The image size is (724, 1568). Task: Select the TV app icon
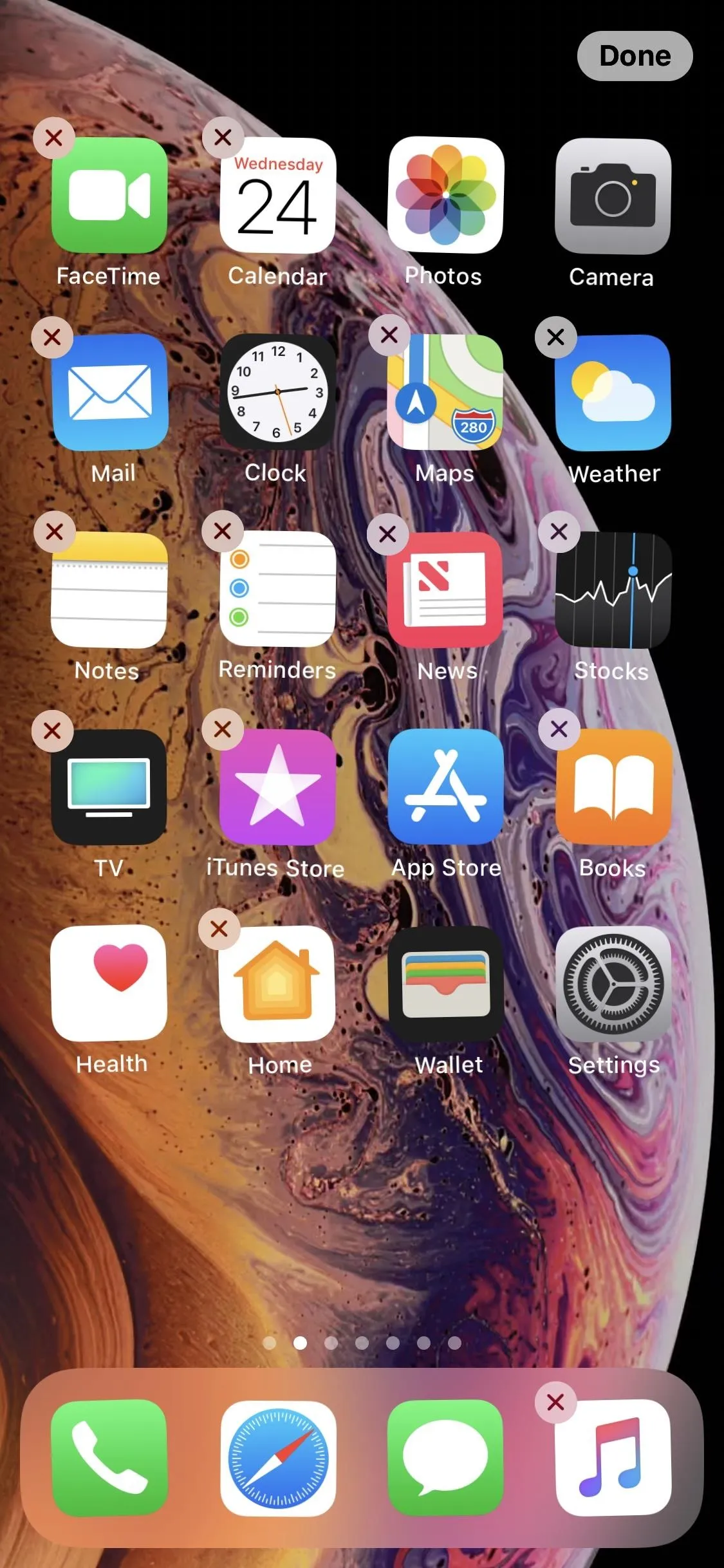(x=109, y=787)
